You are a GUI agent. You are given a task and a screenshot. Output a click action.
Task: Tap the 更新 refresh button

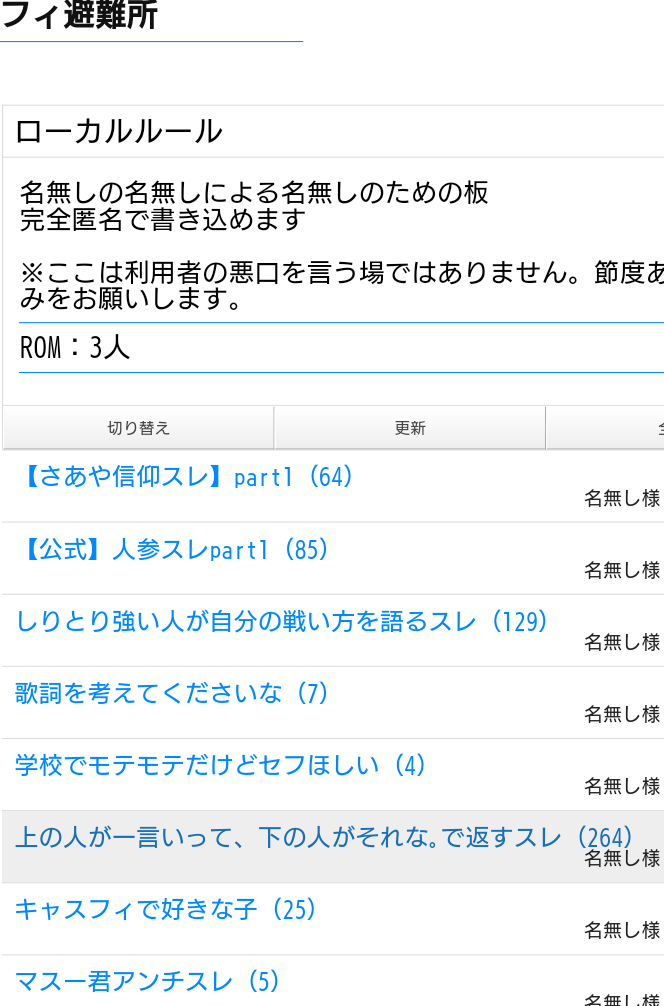(410, 428)
